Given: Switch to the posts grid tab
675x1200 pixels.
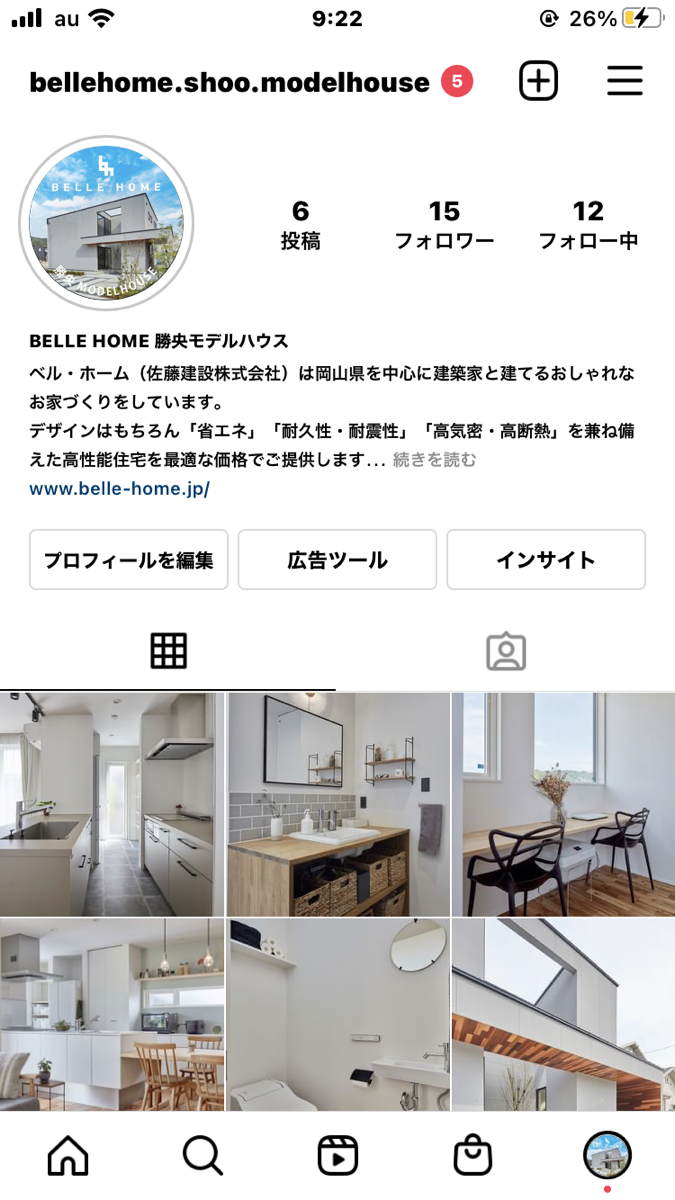Looking at the screenshot, I should point(168,651).
